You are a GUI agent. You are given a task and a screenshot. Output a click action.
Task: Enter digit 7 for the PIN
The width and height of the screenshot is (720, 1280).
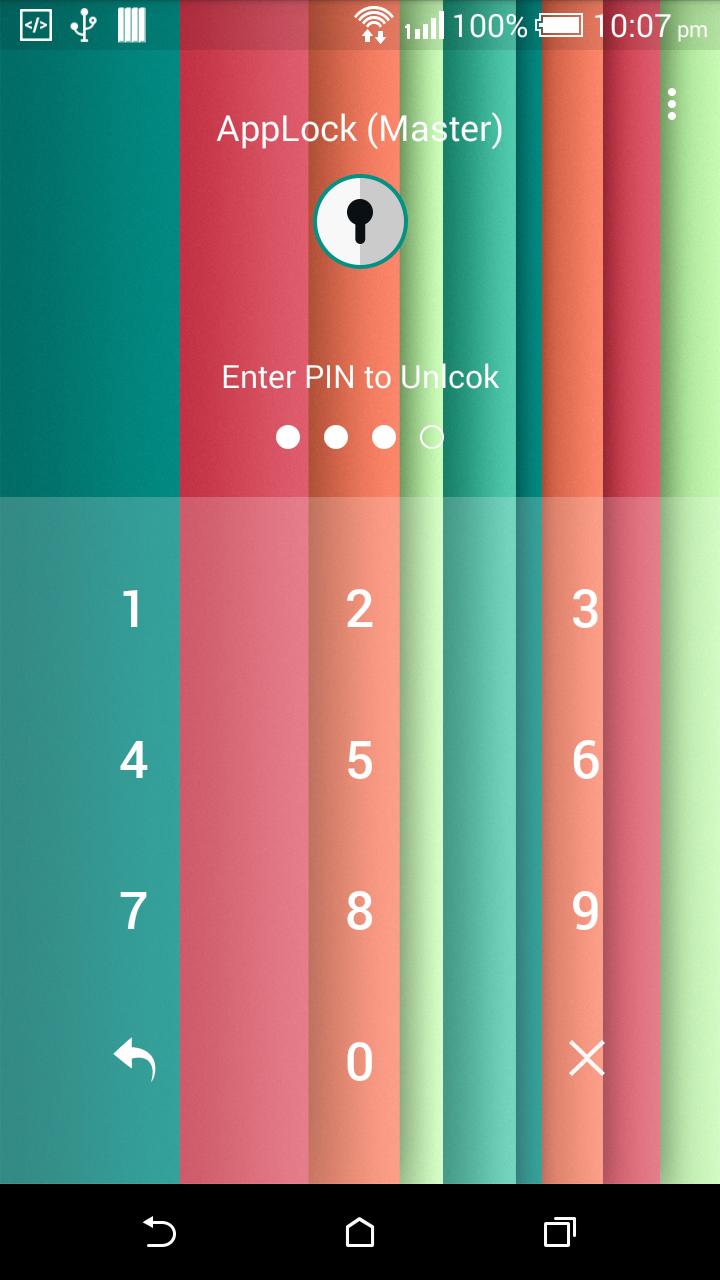133,911
